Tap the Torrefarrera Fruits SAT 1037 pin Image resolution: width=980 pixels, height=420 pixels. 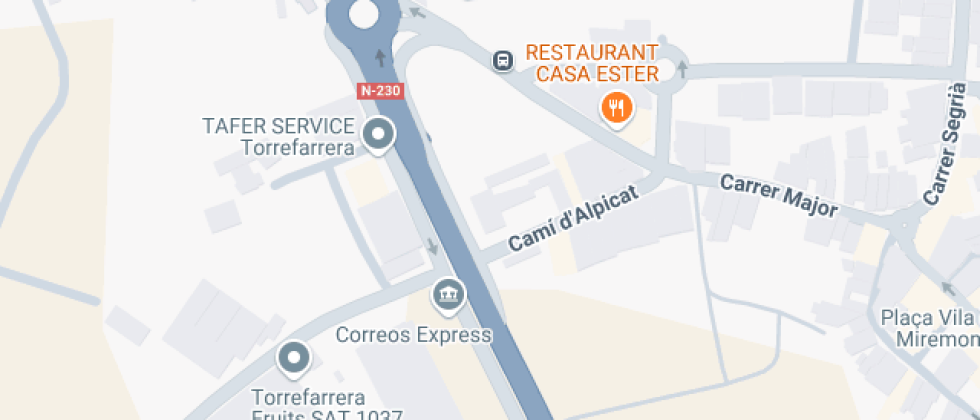(x=294, y=358)
